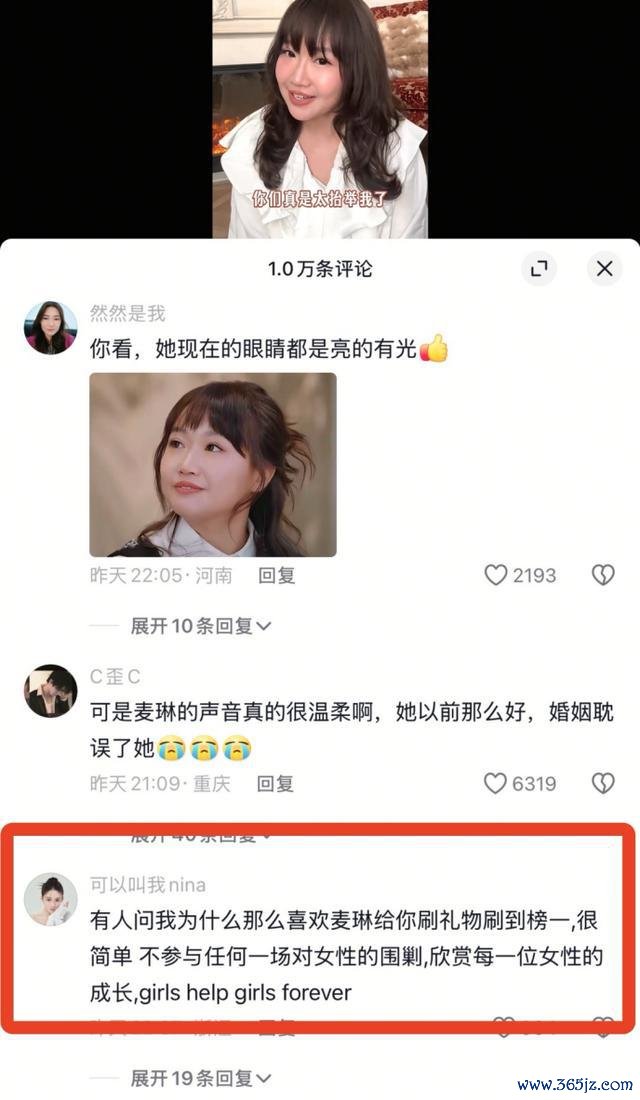Expand the comments panel to full screen
The image size is (640, 1100).
pyautogui.click(x=539, y=269)
